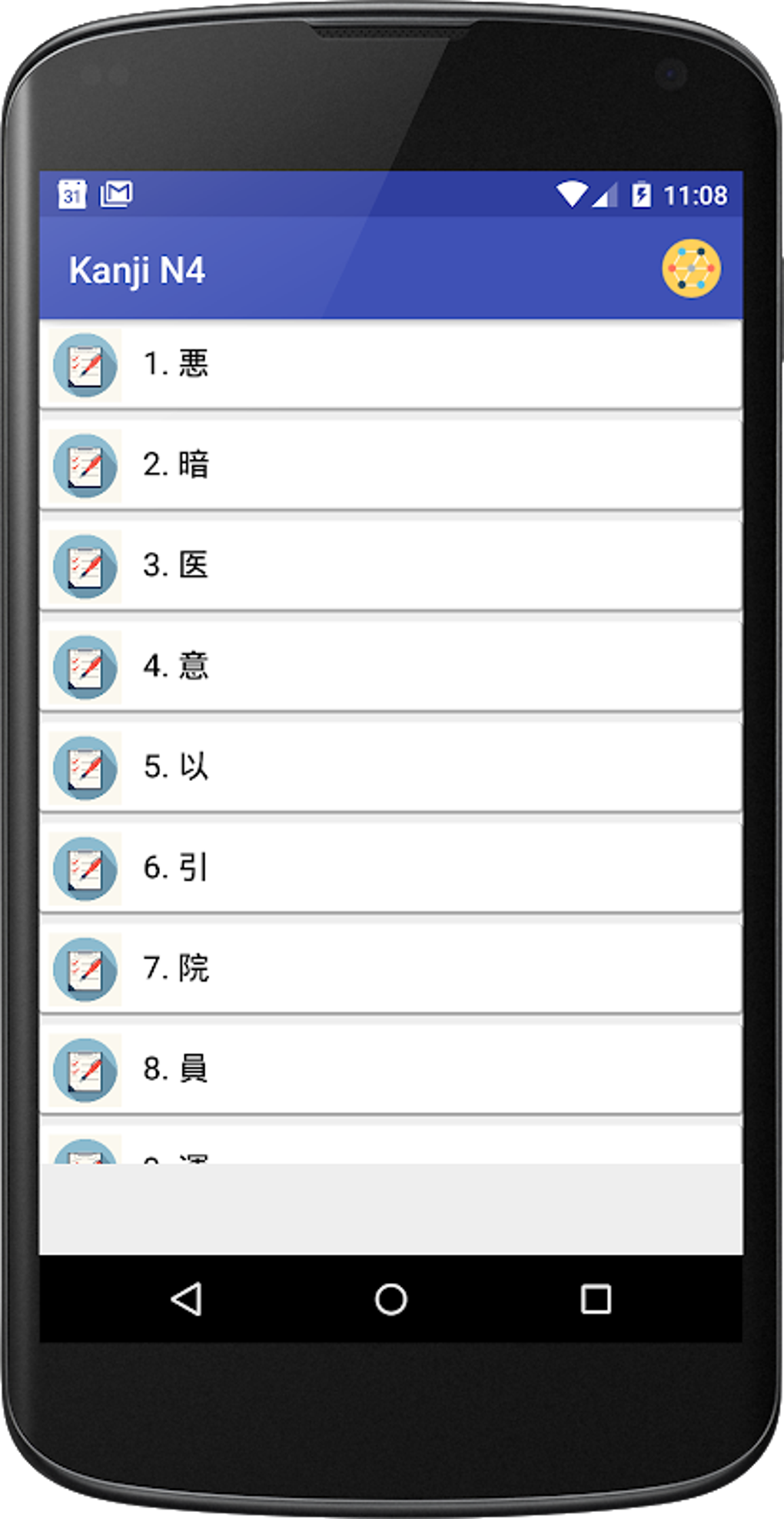Open recent apps with the square button
The height and width of the screenshot is (1519, 784).
coord(596,1299)
